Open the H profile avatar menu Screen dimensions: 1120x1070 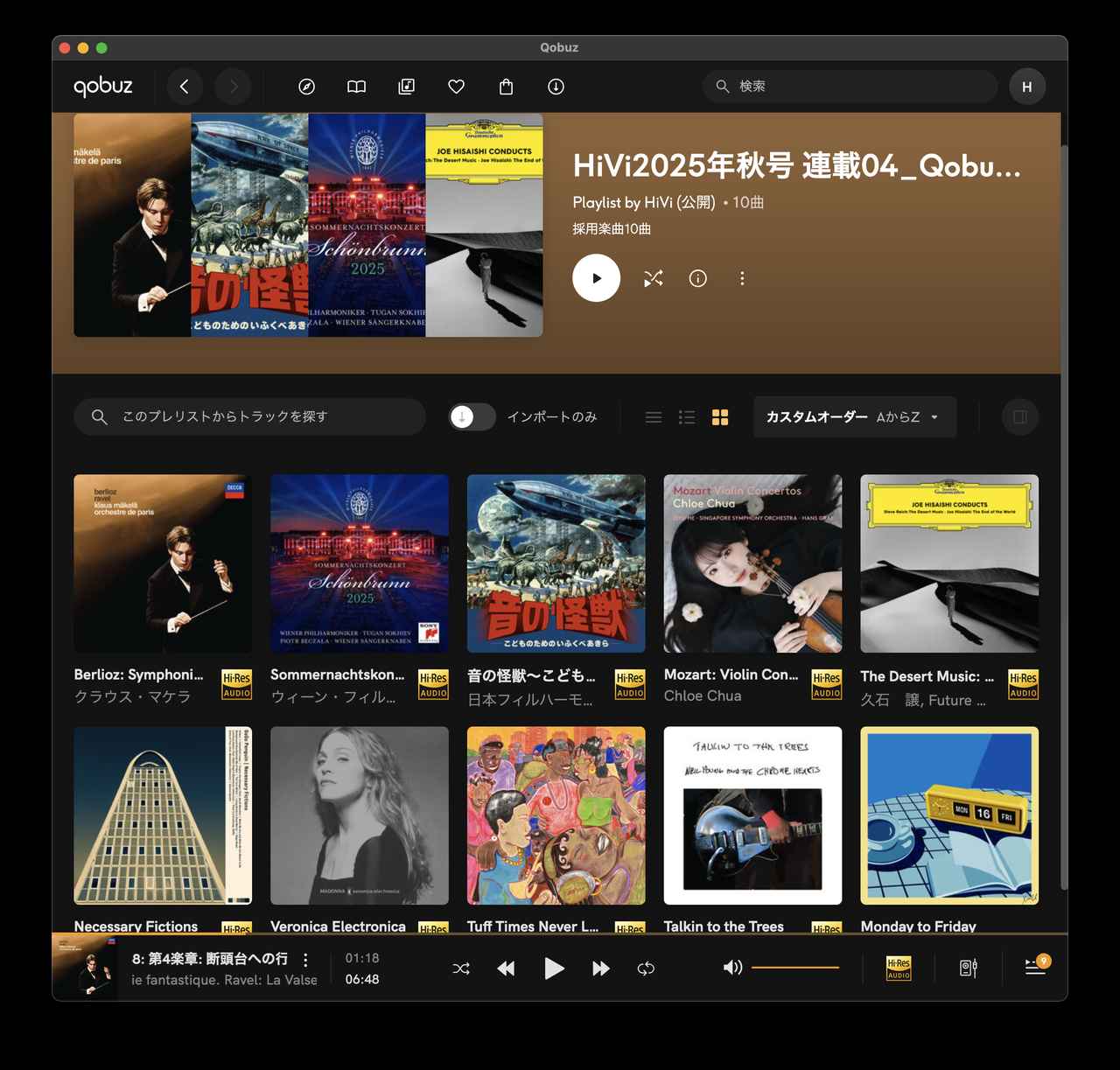tap(1026, 87)
